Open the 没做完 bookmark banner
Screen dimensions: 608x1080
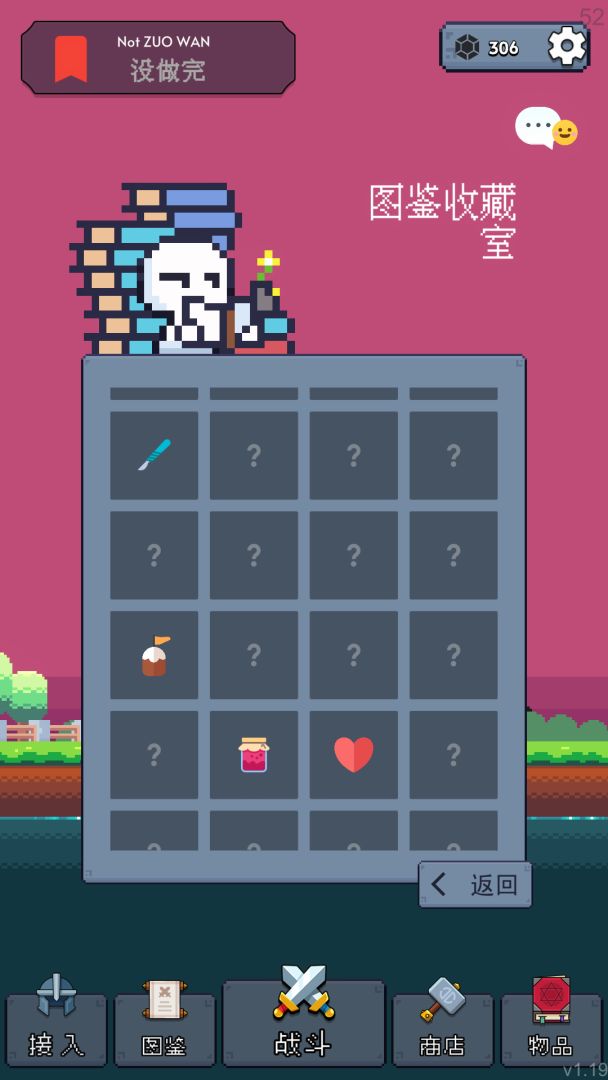click(x=158, y=58)
